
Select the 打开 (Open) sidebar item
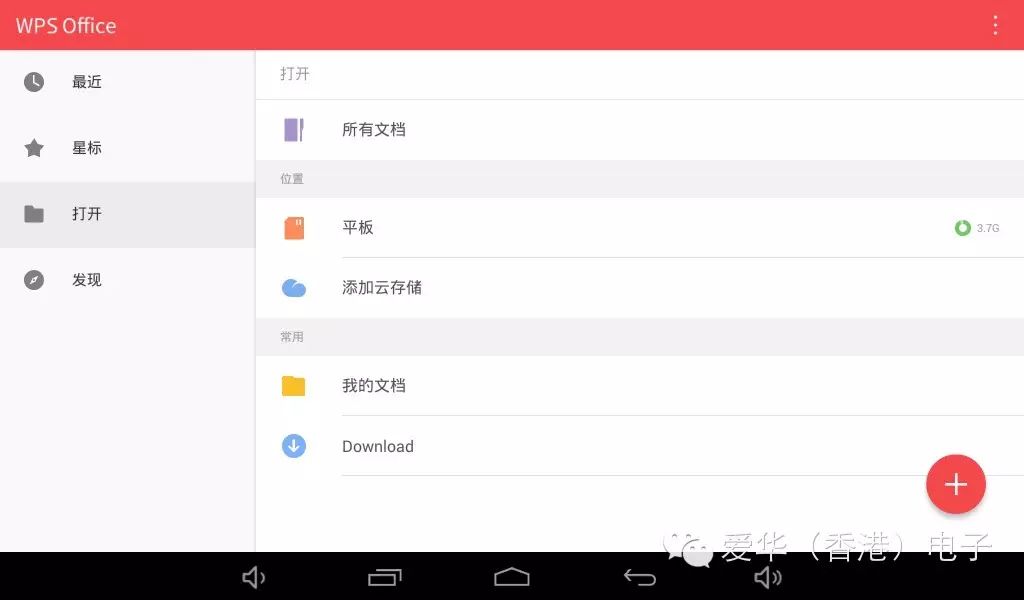pyautogui.click(x=87, y=214)
